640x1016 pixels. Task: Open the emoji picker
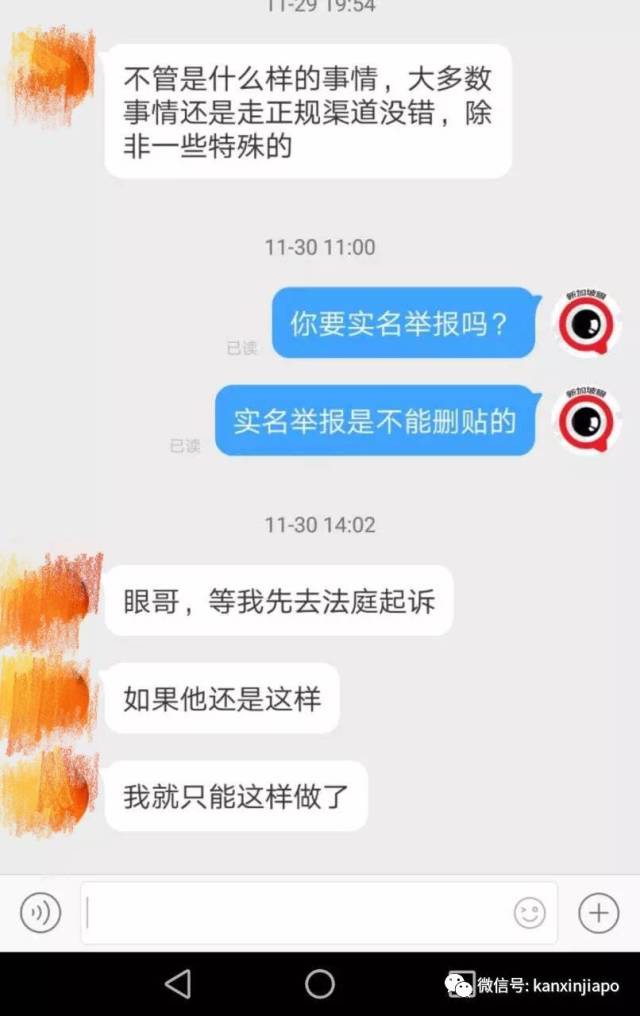point(529,912)
